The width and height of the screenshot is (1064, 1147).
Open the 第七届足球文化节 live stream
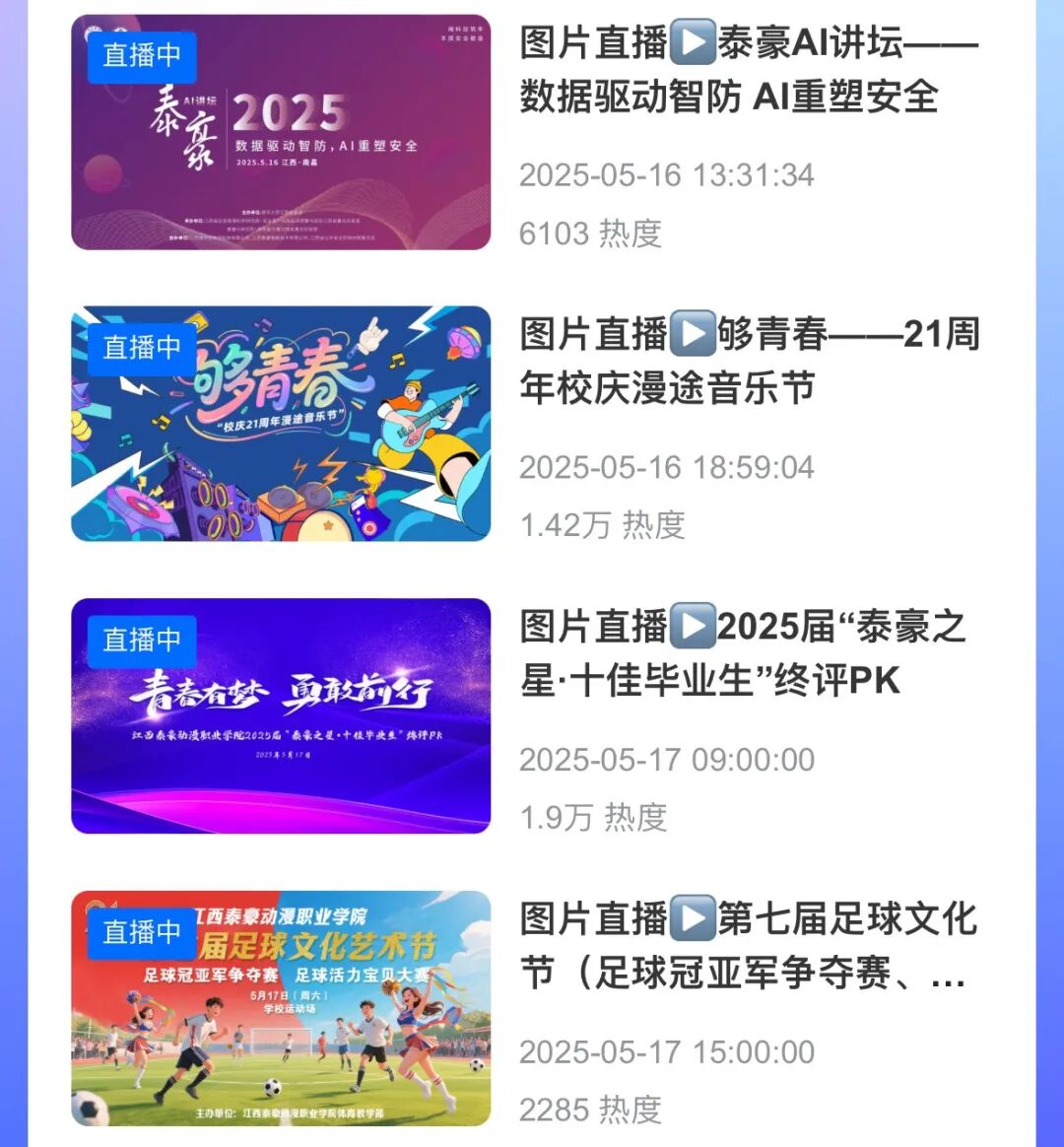pos(749,946)
